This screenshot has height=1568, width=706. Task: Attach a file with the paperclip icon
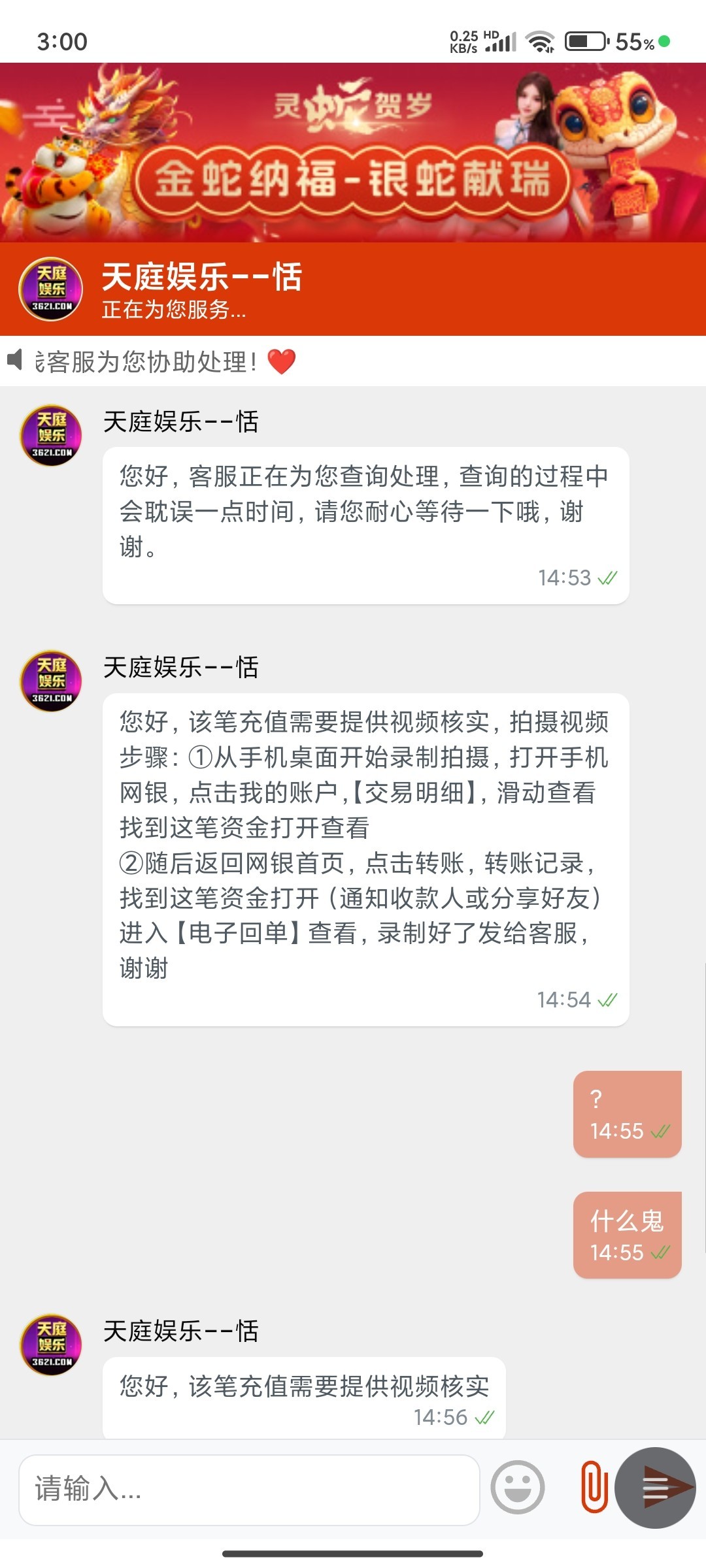pyautogui.click(x=594, y=1487)
